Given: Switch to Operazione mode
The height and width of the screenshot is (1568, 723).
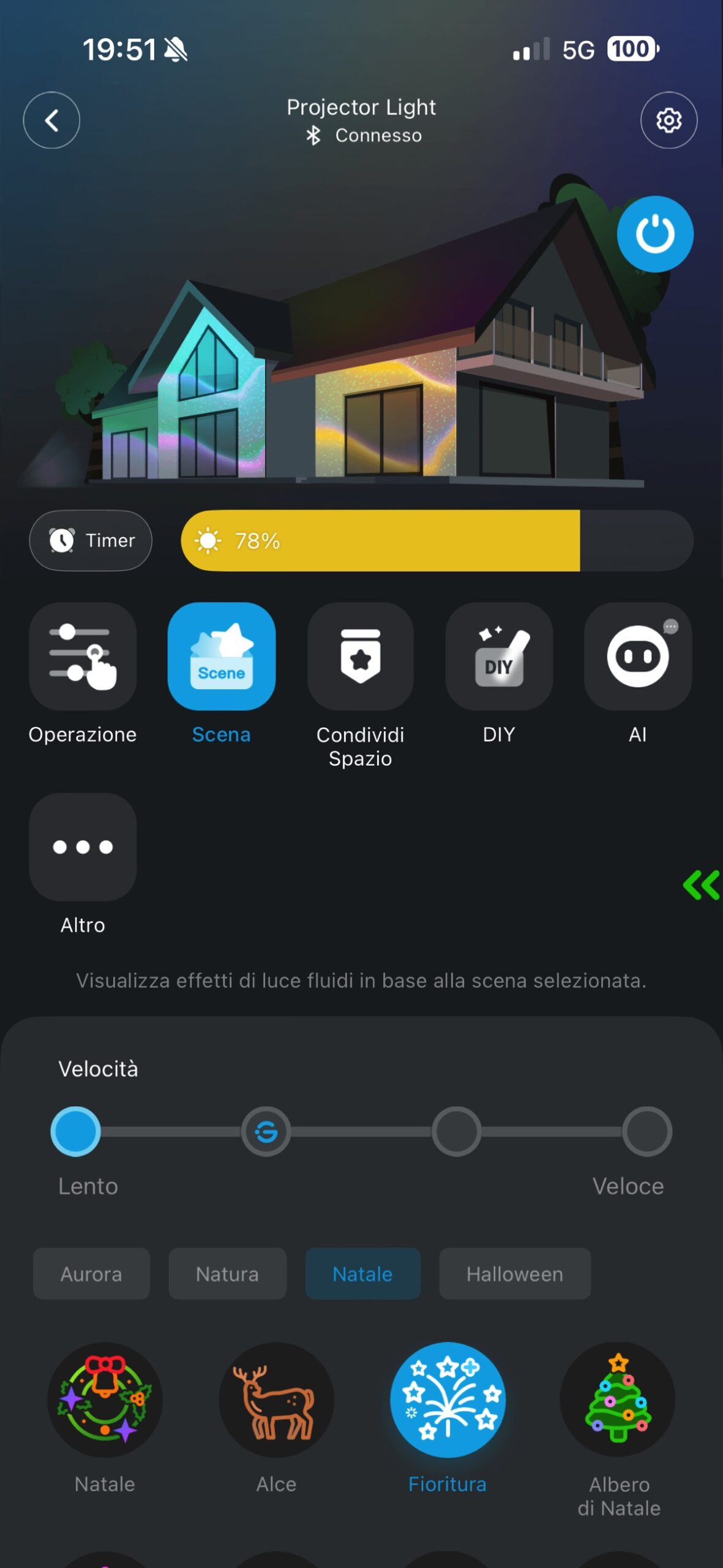Looking at the screenshot, I should (83, 657).
